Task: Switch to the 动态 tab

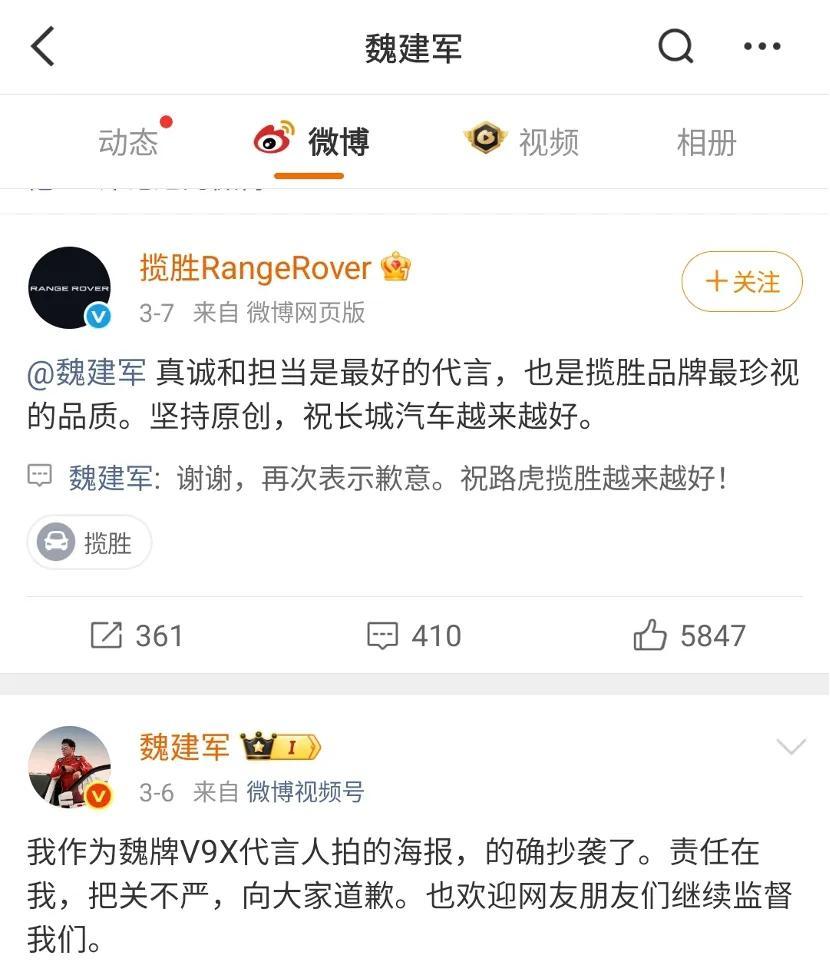Action: pyautogui.click(x=128, y=143)
